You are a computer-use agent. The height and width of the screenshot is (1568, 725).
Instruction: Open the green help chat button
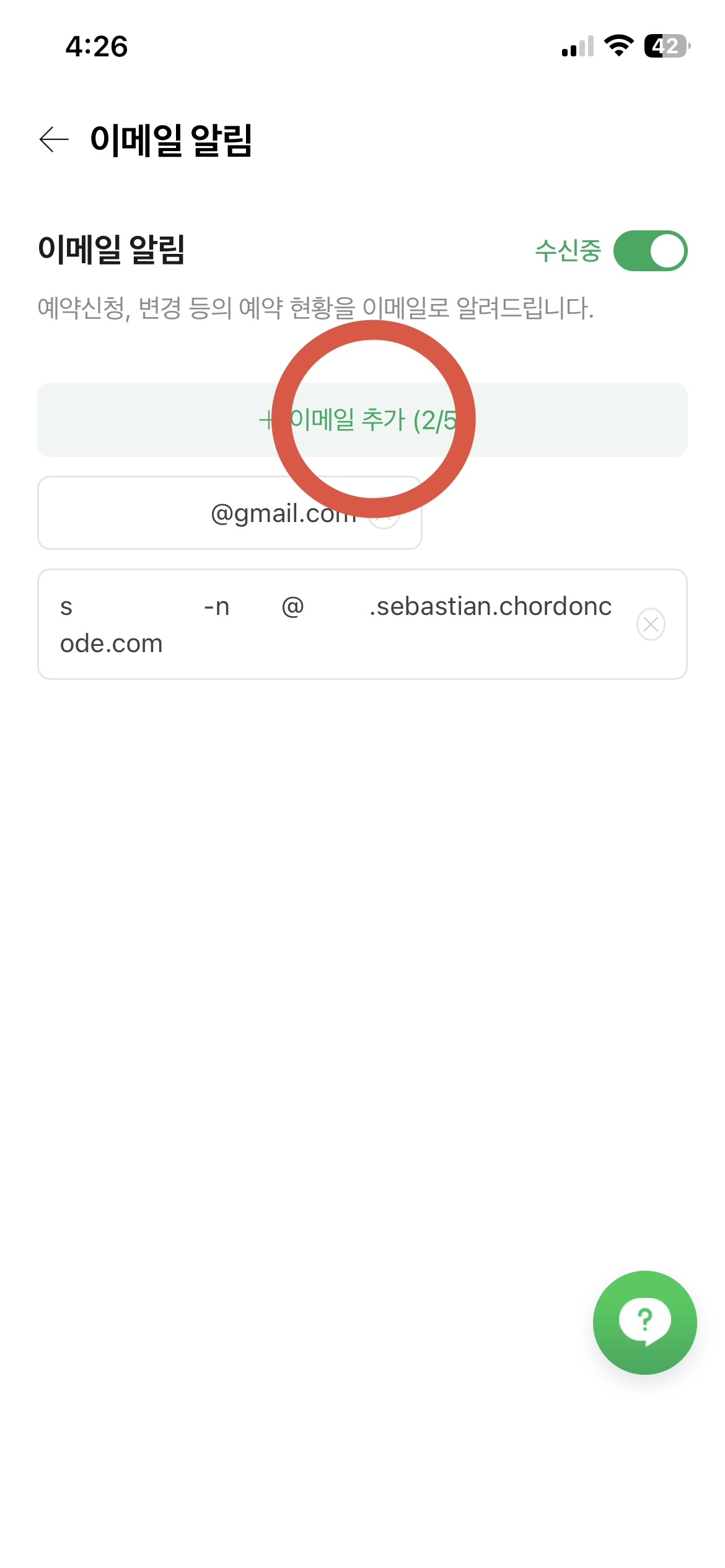(x=644, y=1322)
